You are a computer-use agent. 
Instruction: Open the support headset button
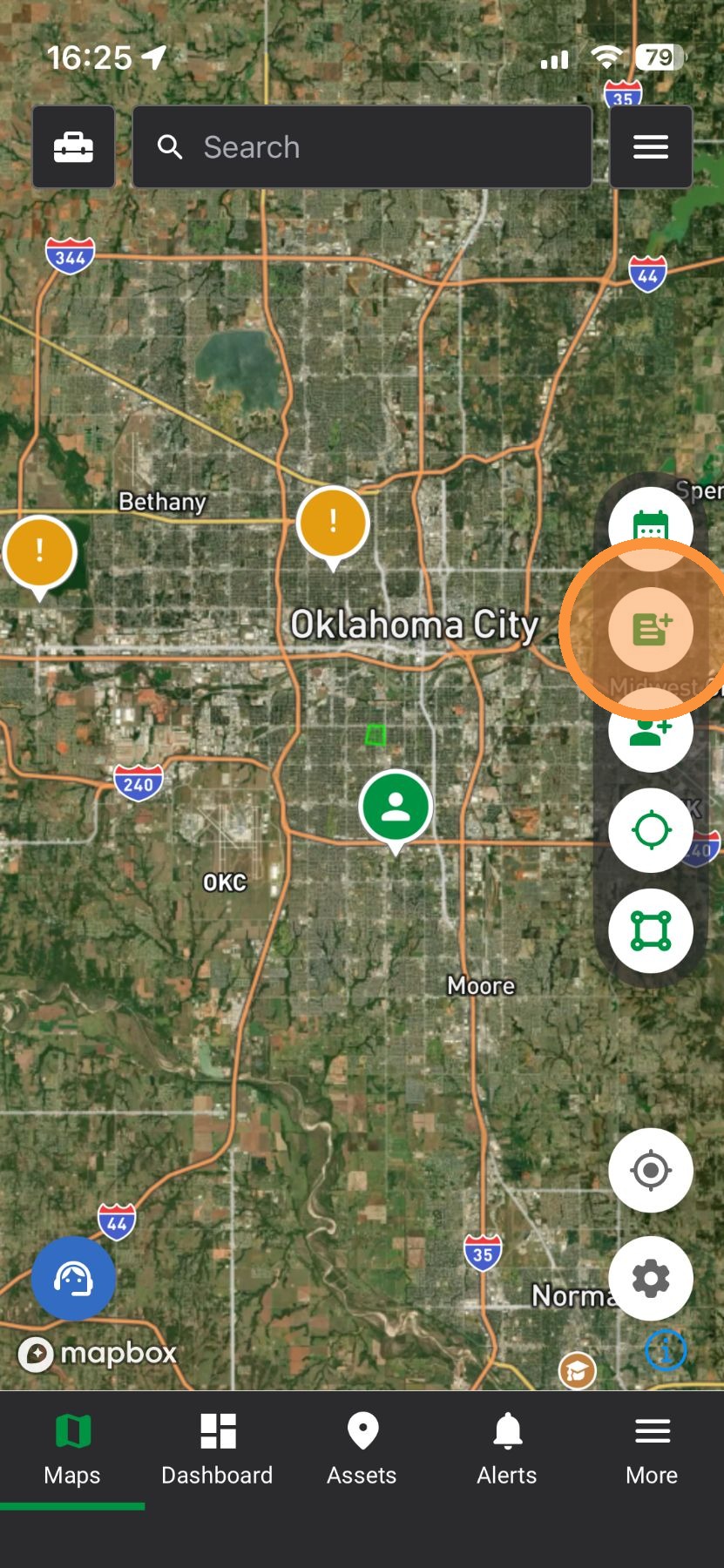74,1278
